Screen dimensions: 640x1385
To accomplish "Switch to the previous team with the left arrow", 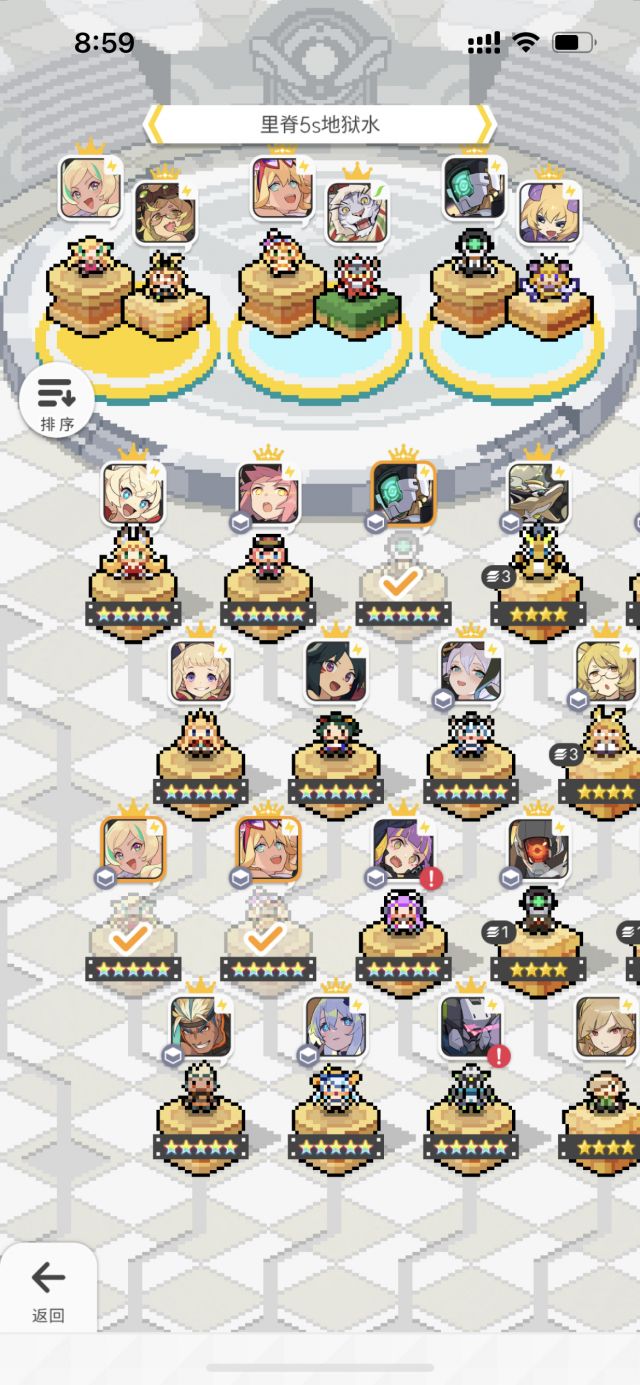I will click(x=155, y=125).
